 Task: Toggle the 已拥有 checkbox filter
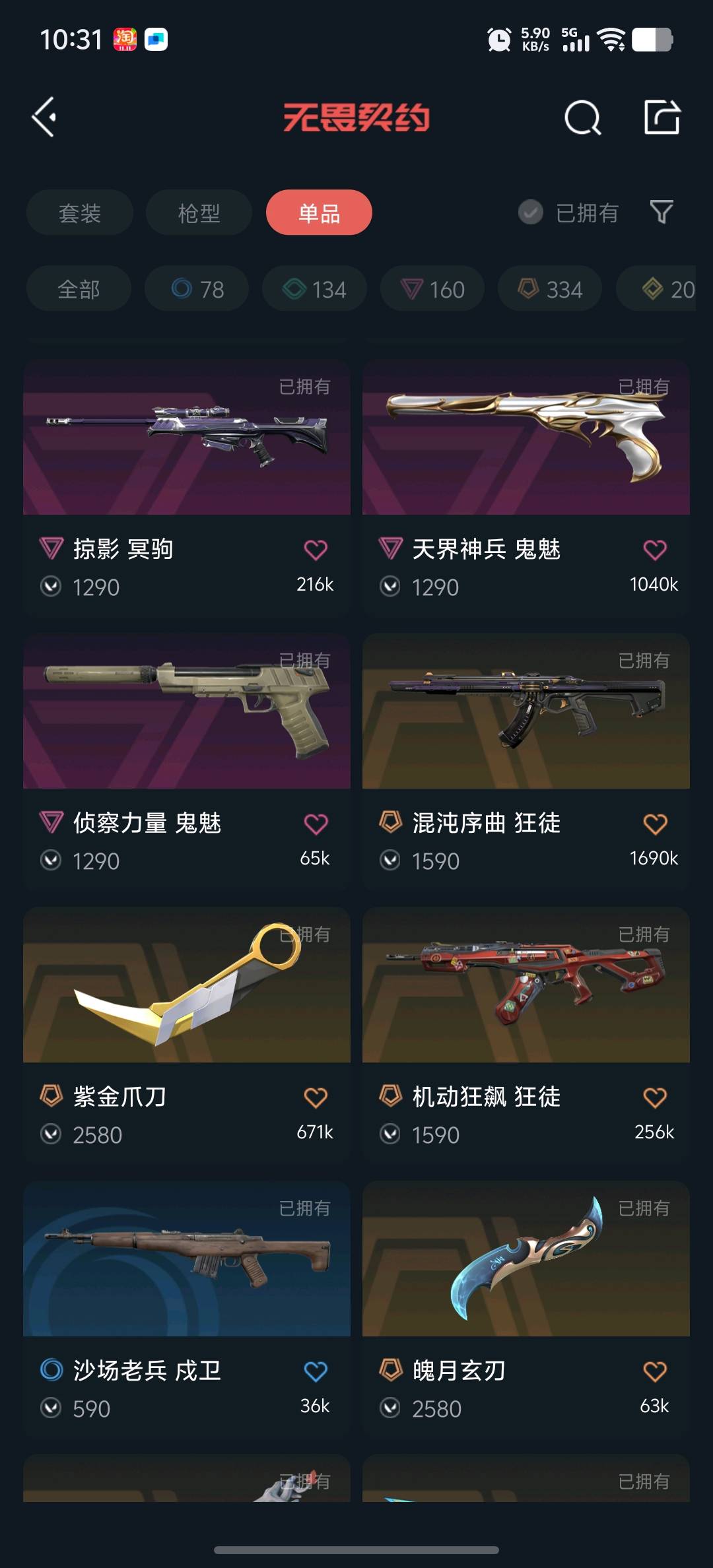point(530,212)
